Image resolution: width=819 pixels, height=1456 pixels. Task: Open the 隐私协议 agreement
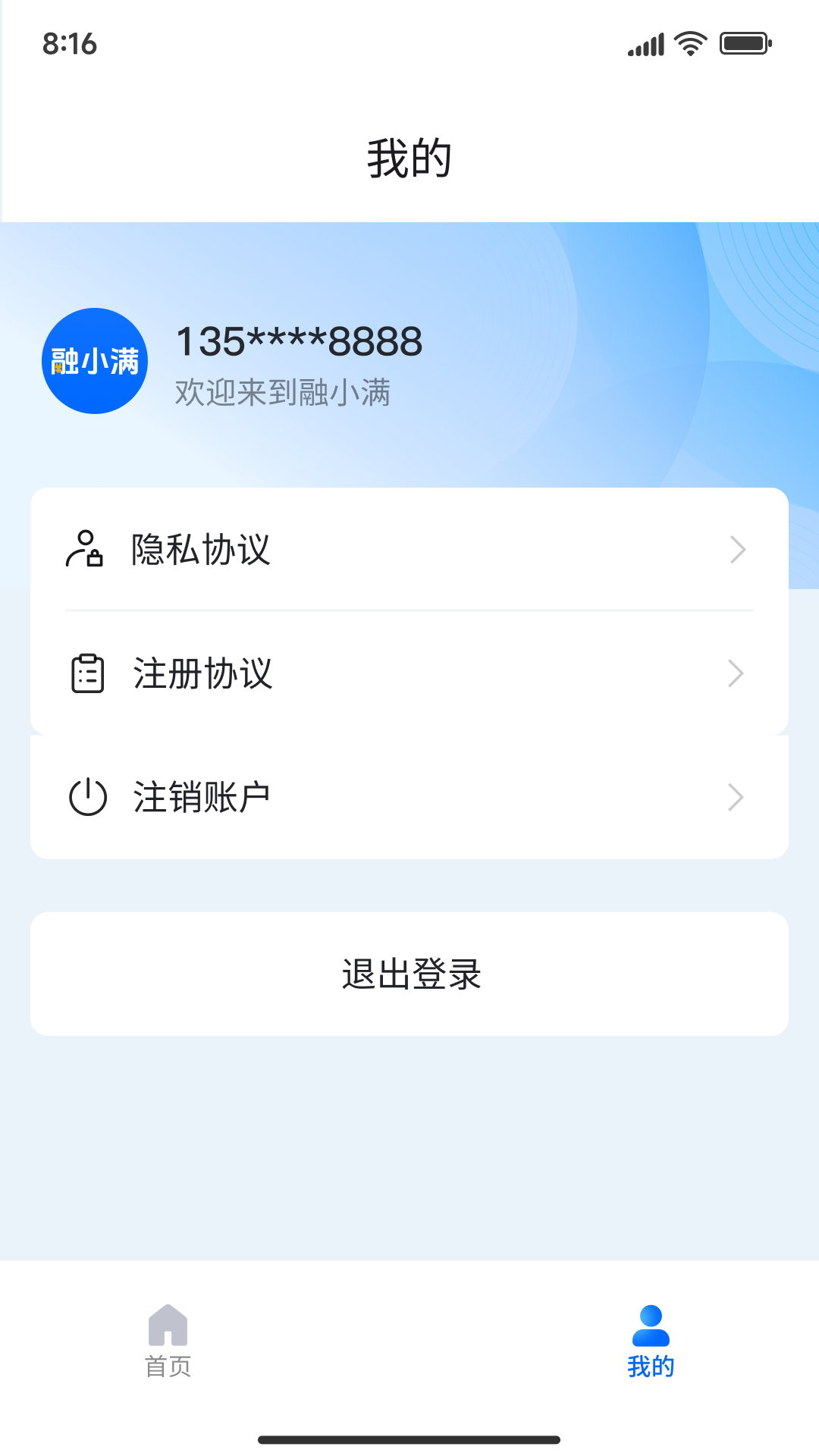click(202, 550)
